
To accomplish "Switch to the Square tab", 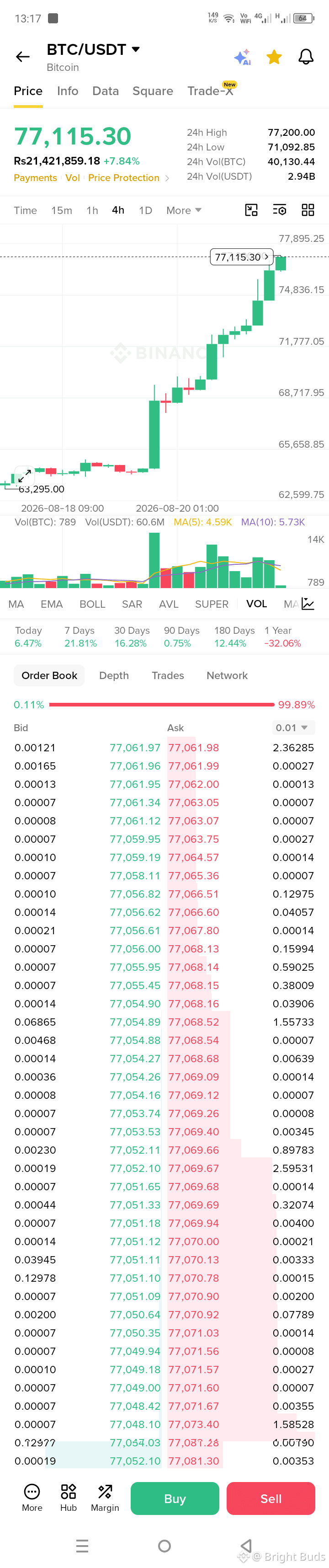I will [153, 91].
